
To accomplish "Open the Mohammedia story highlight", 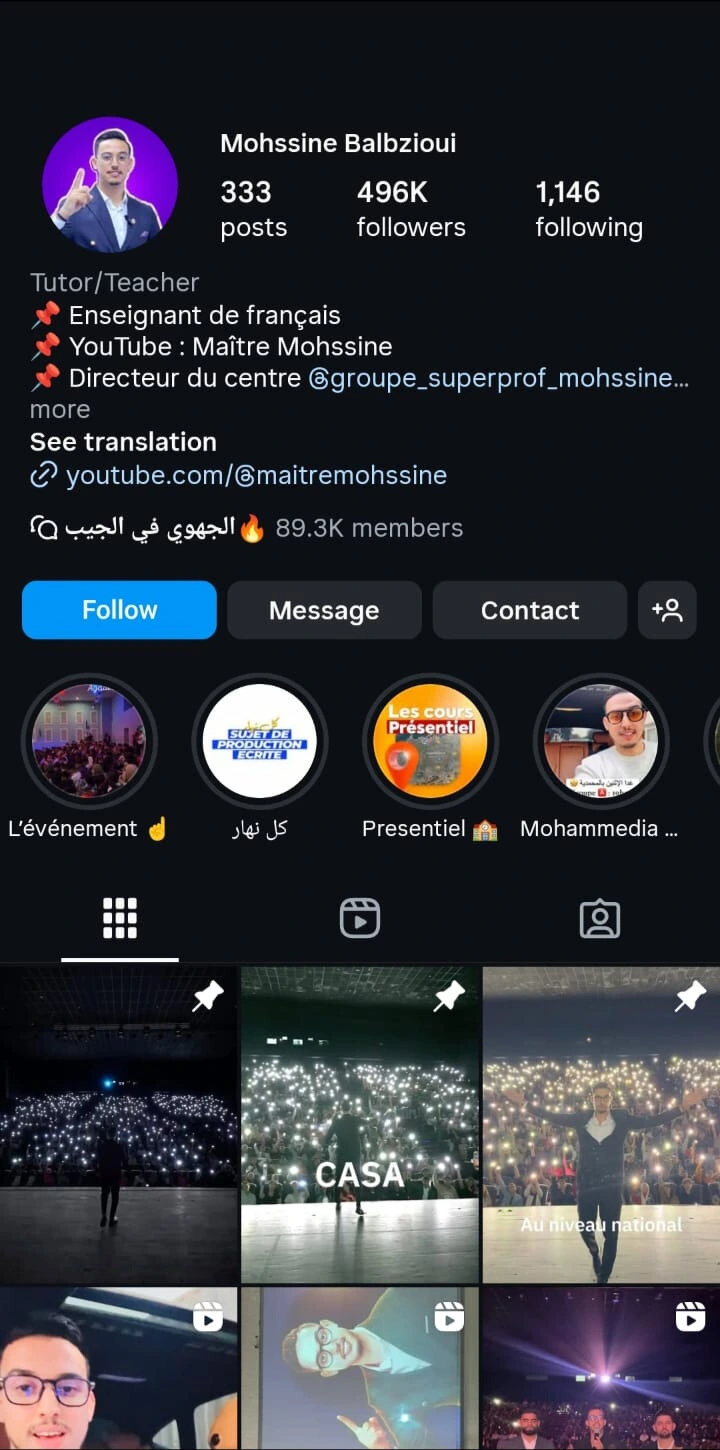I will tap(600, 741).
